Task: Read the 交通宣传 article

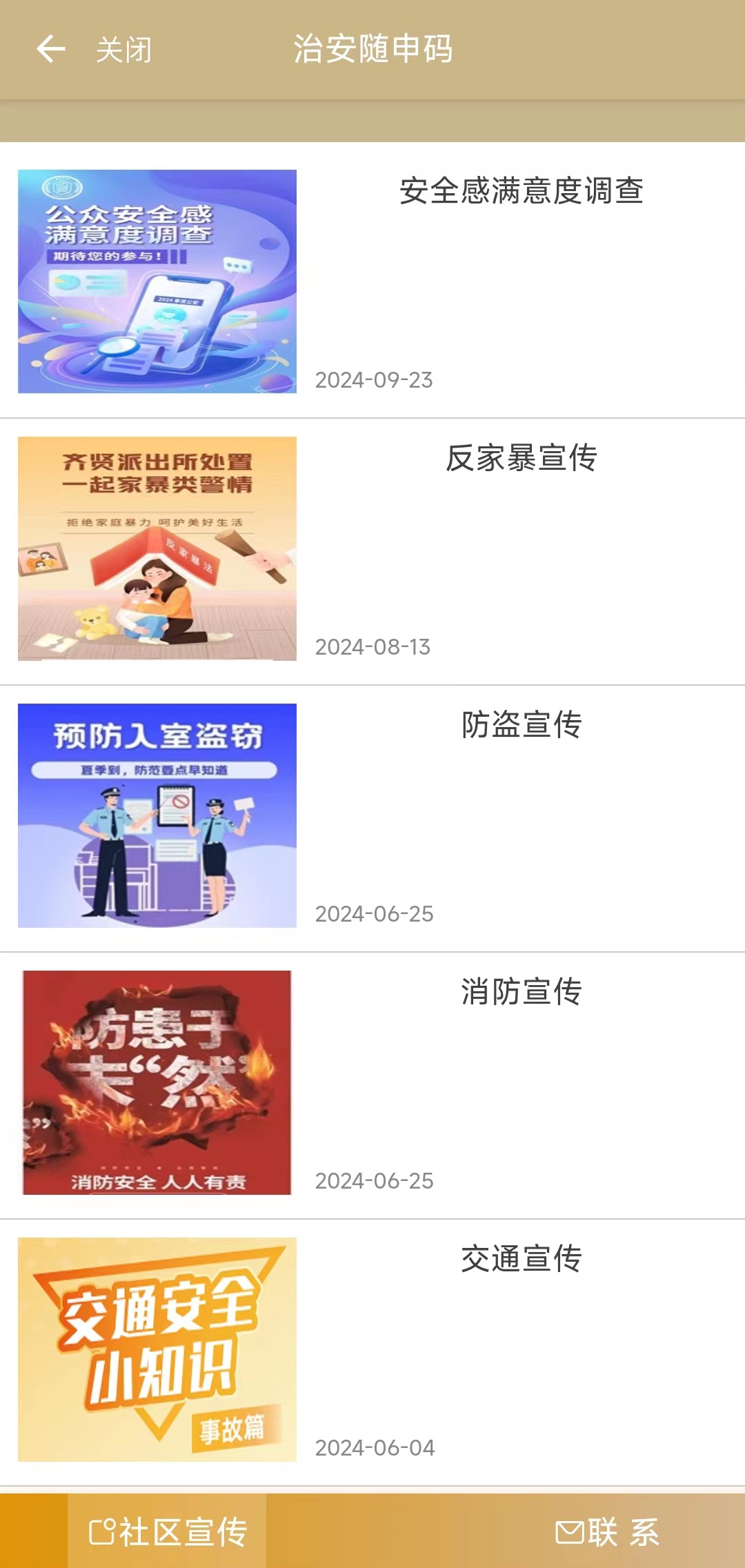Action: (521, 1259)
